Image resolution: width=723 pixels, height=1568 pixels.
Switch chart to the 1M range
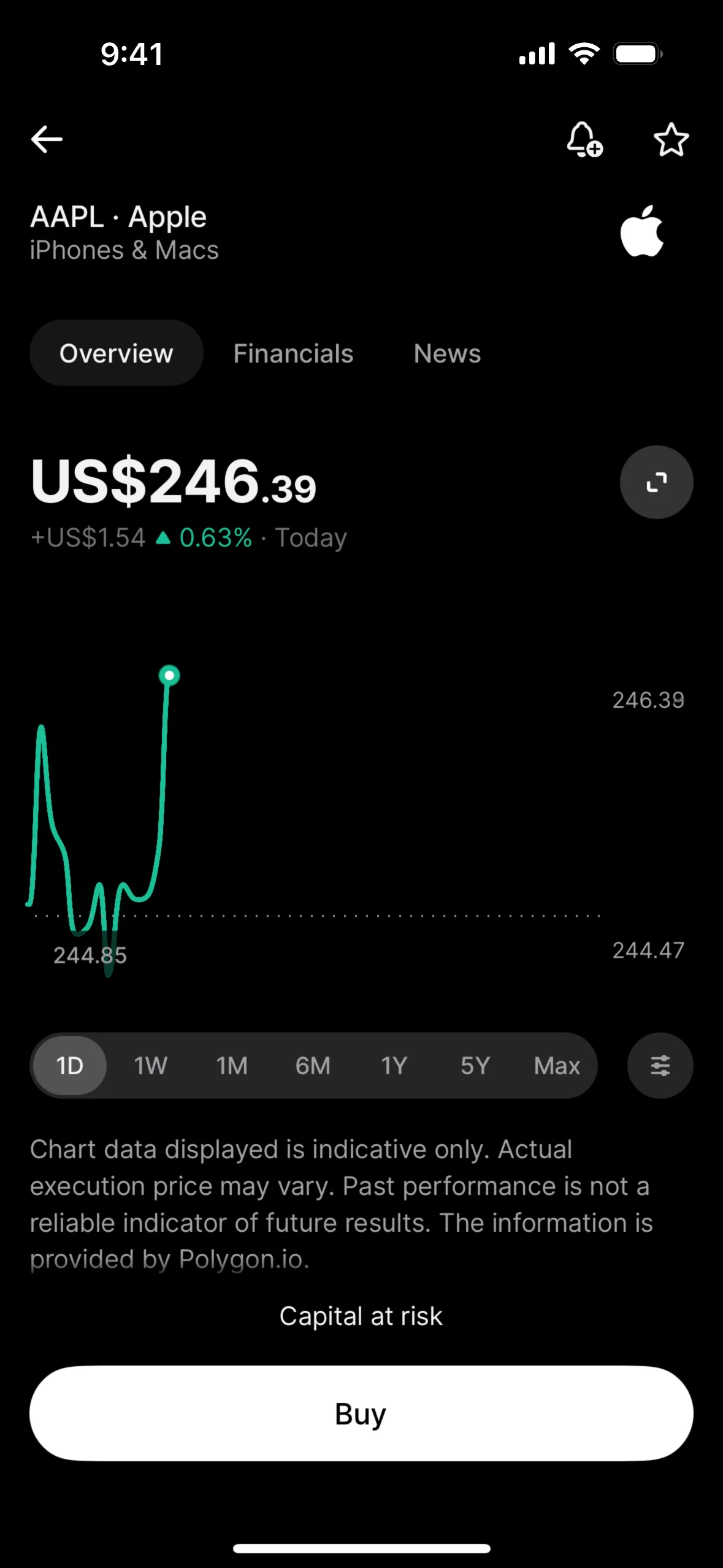(232, 1066)
